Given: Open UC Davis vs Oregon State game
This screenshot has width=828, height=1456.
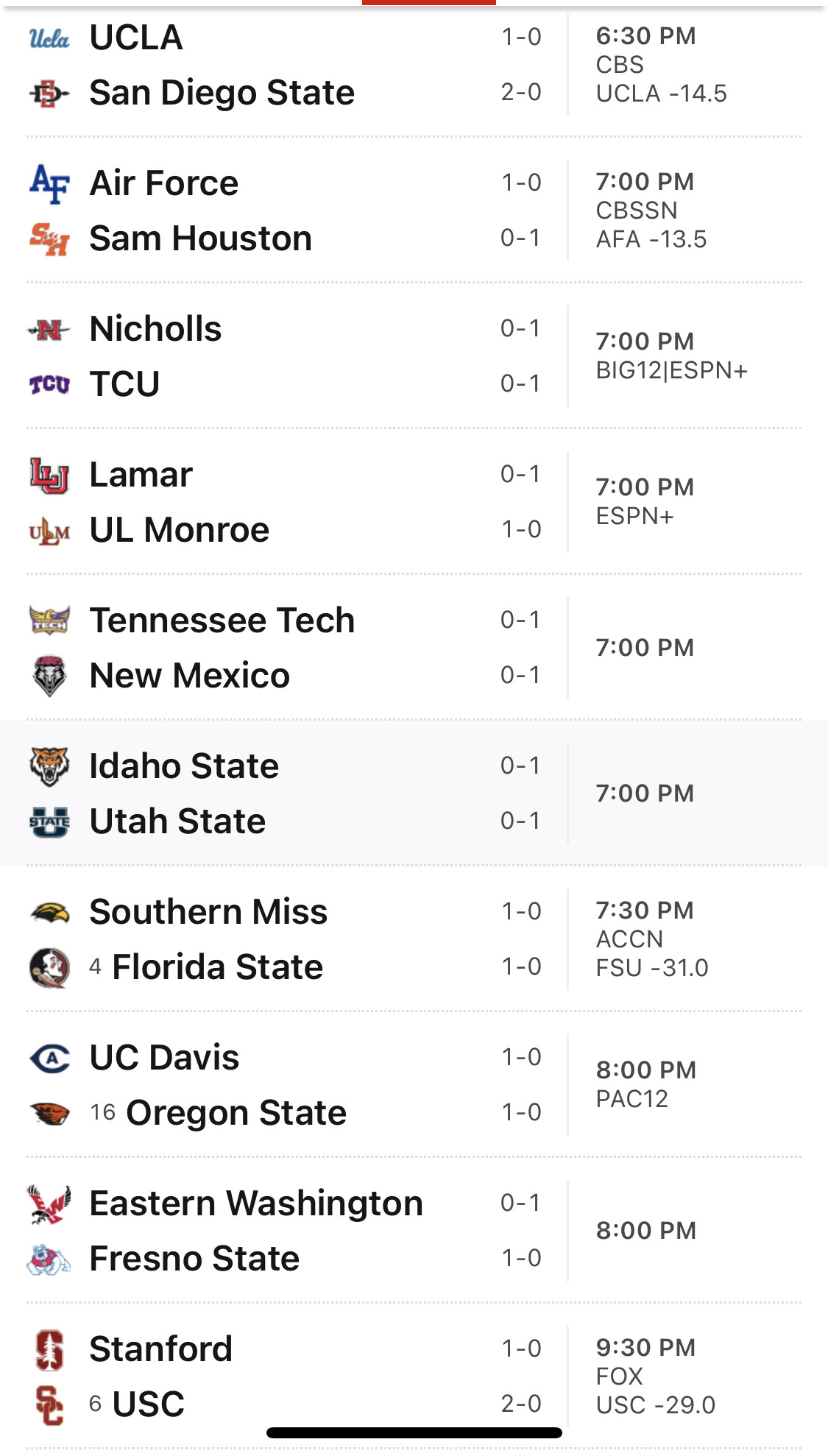Looking at the screenshot, I should tap(414, 1084).
